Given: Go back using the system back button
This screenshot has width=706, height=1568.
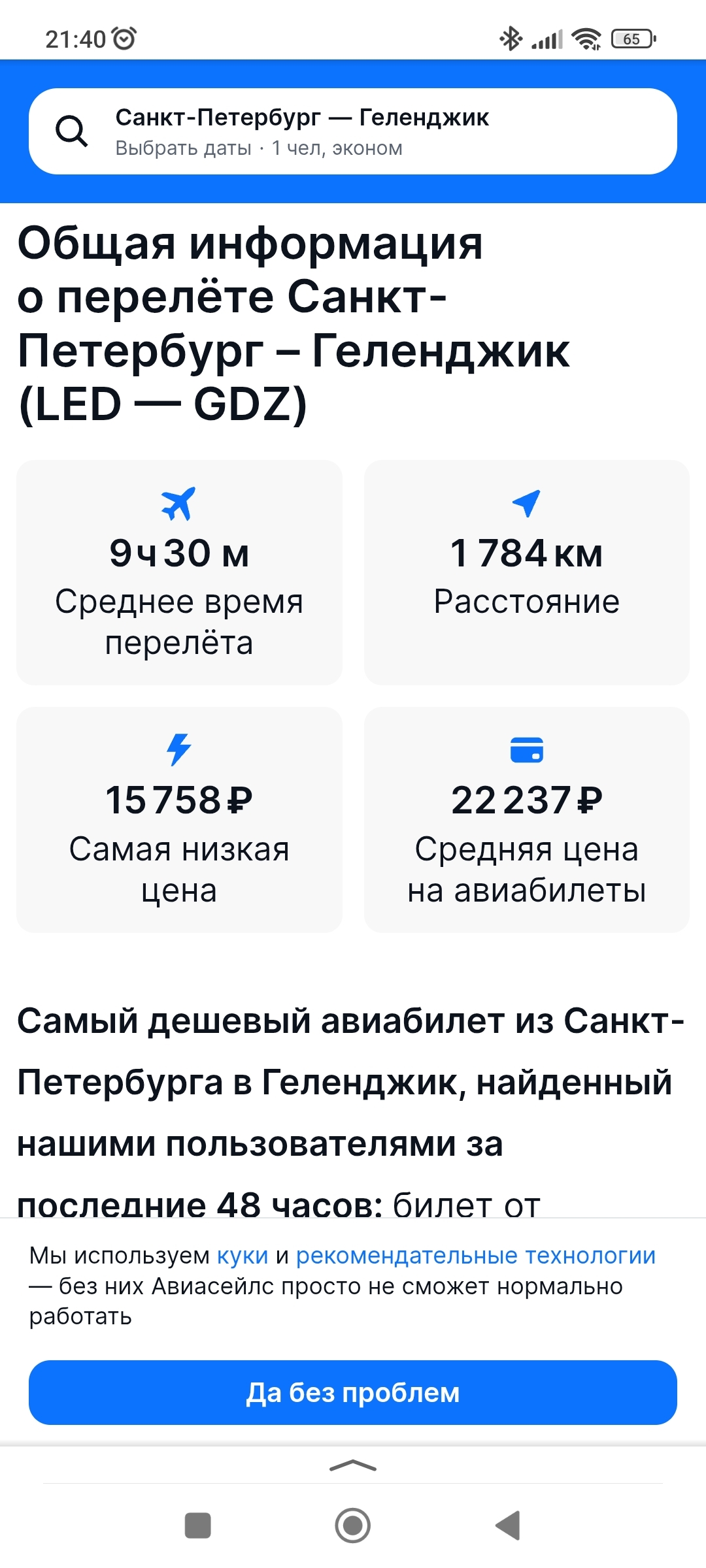Looking at the screenshot, I should click(508, 1526).
